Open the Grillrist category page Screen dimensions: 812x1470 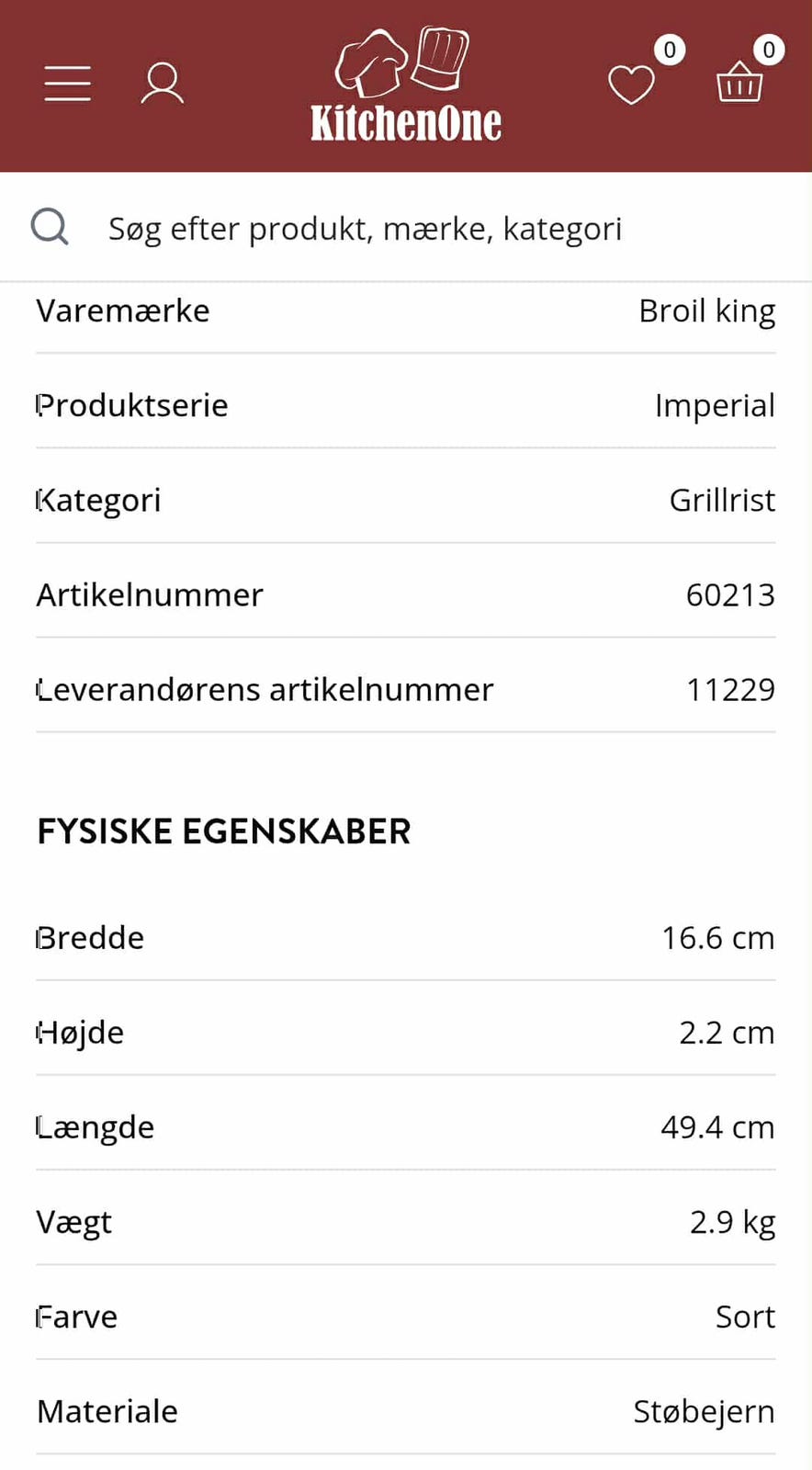click(x=722, y=499)
